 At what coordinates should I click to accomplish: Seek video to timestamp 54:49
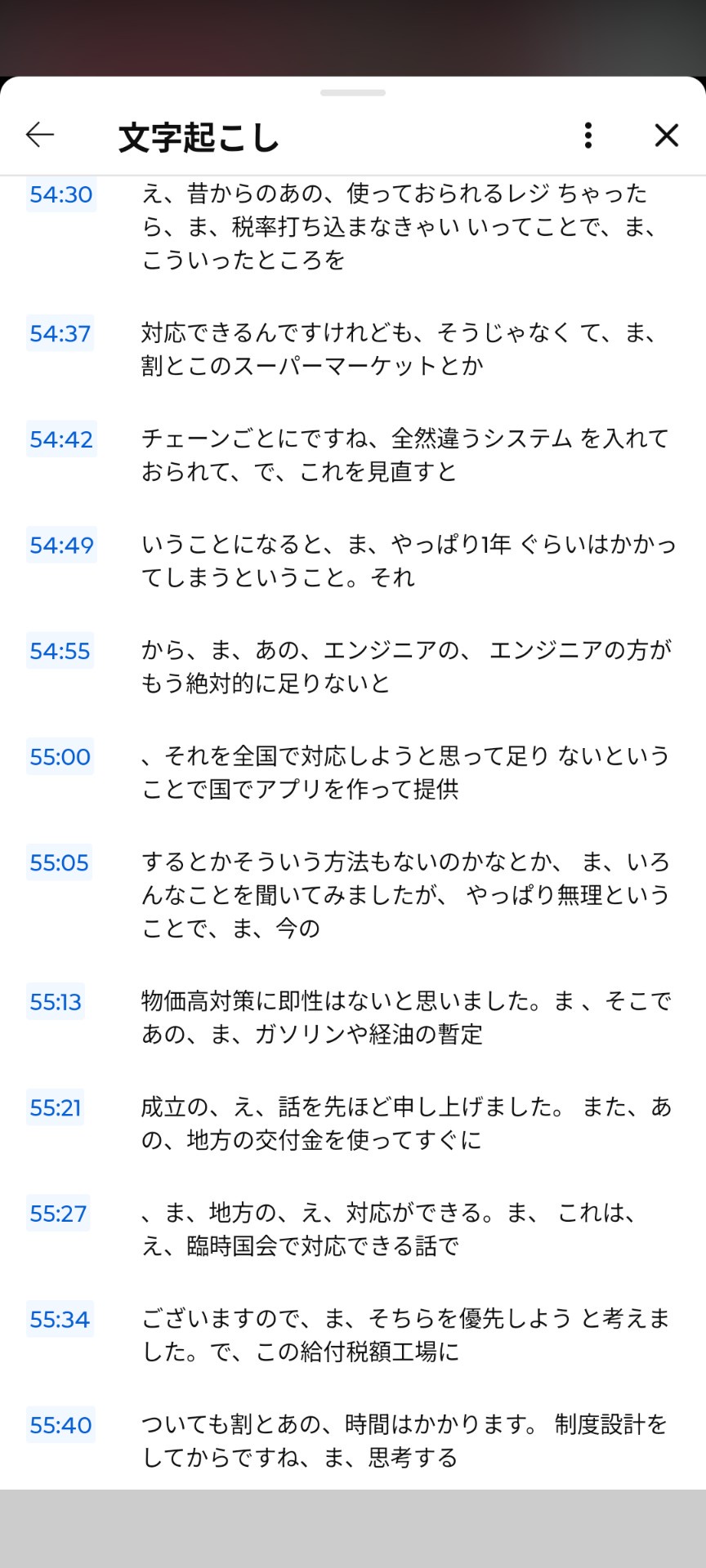point(61,545)
